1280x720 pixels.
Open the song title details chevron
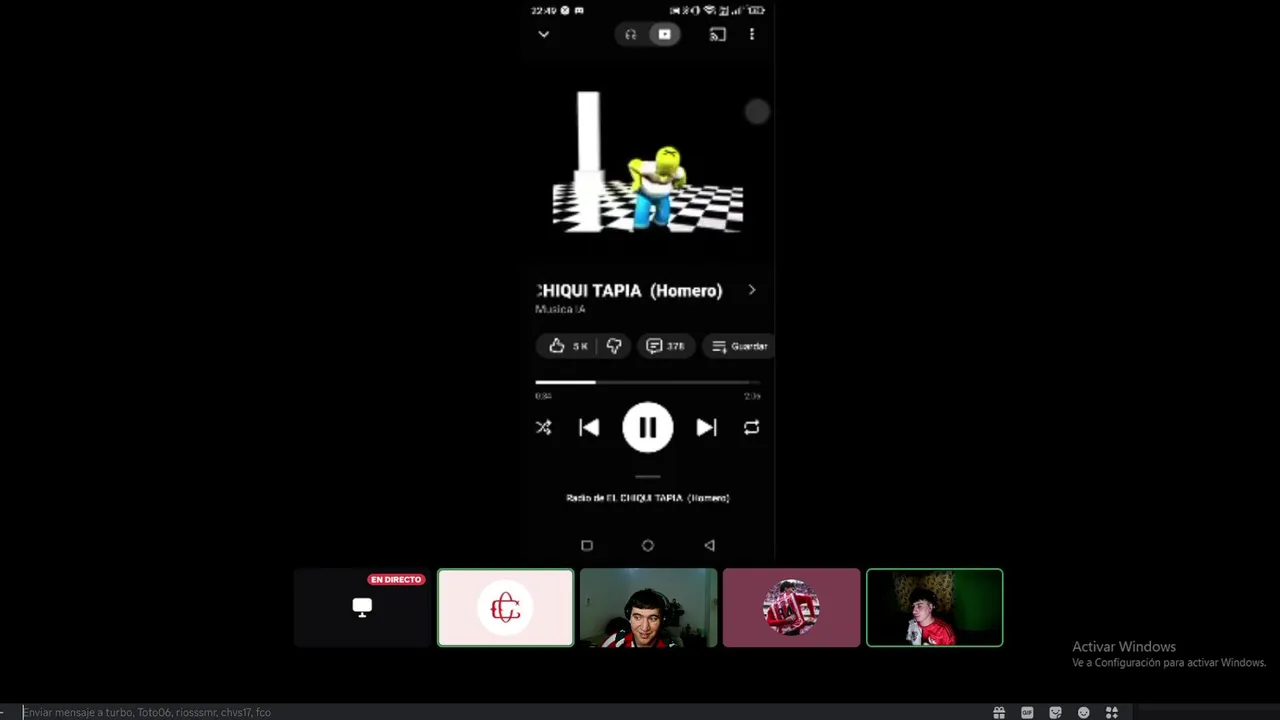(x=752, y=290)
